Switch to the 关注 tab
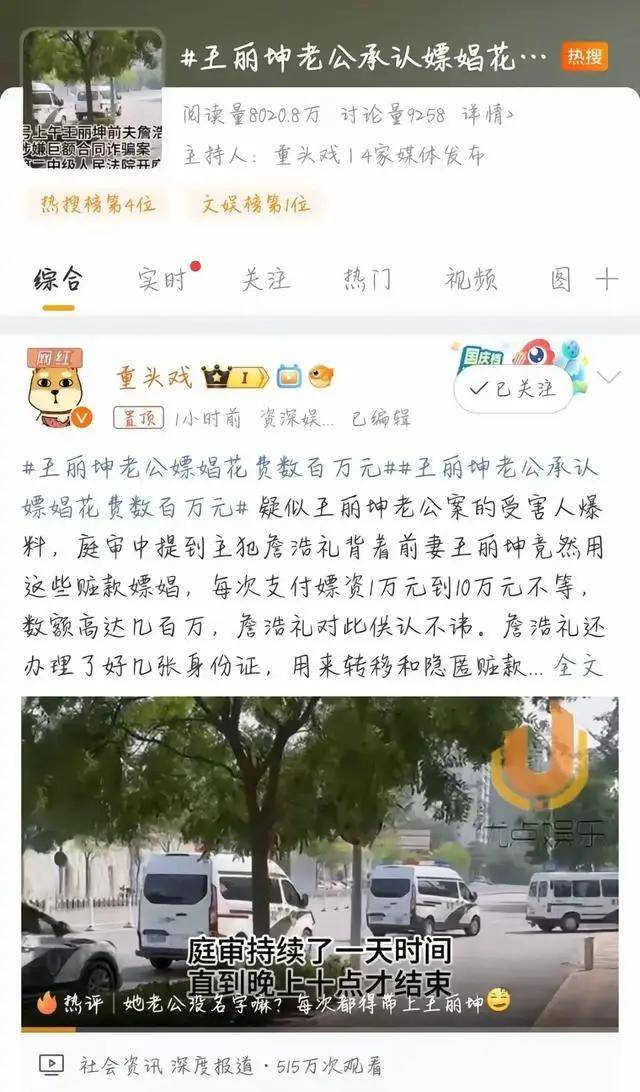Image resolution: width=640 pixels, height=1092 pixels. (x=265, y=279)
